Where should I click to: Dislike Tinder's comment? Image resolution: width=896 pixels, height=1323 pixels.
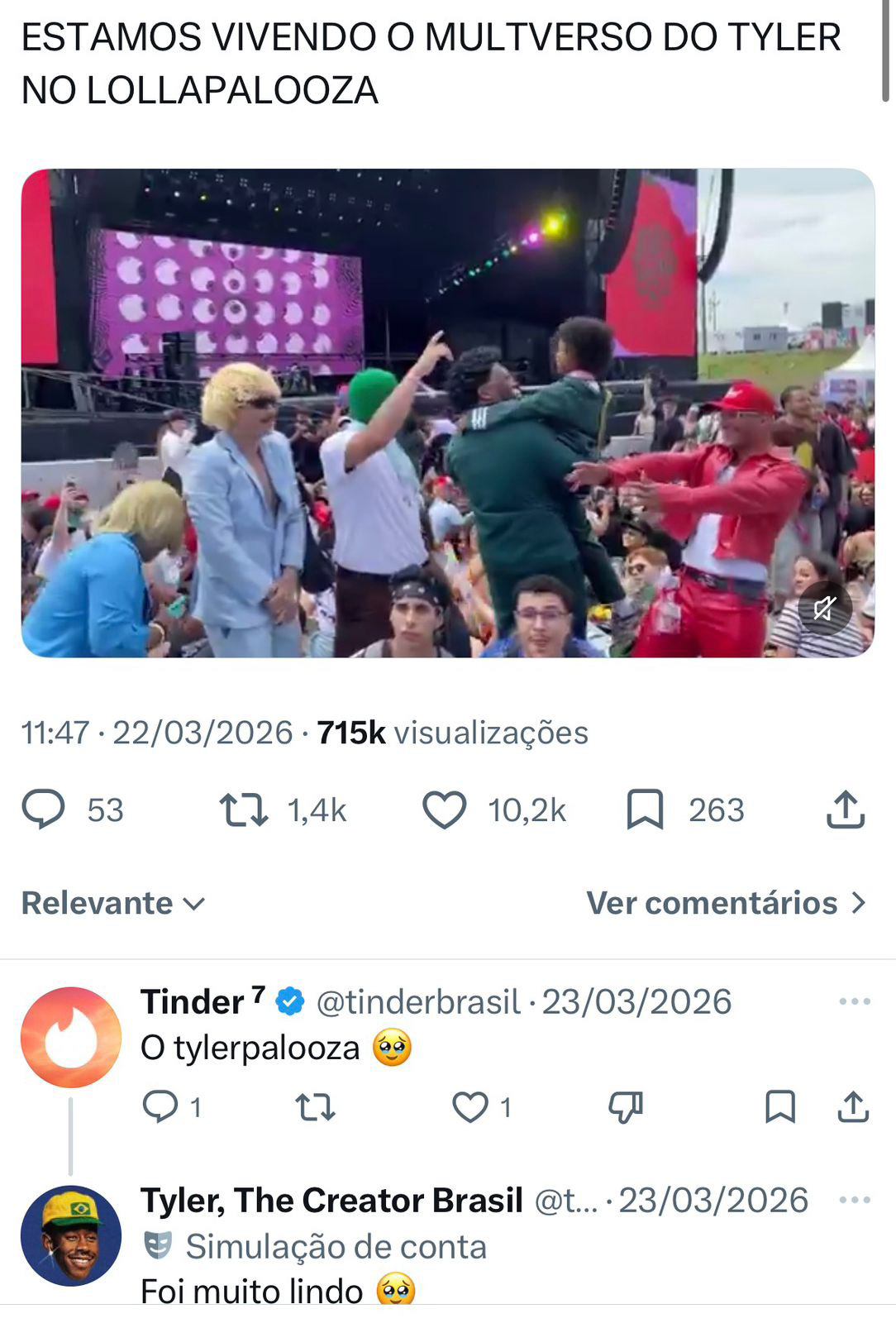point(626,1106)
